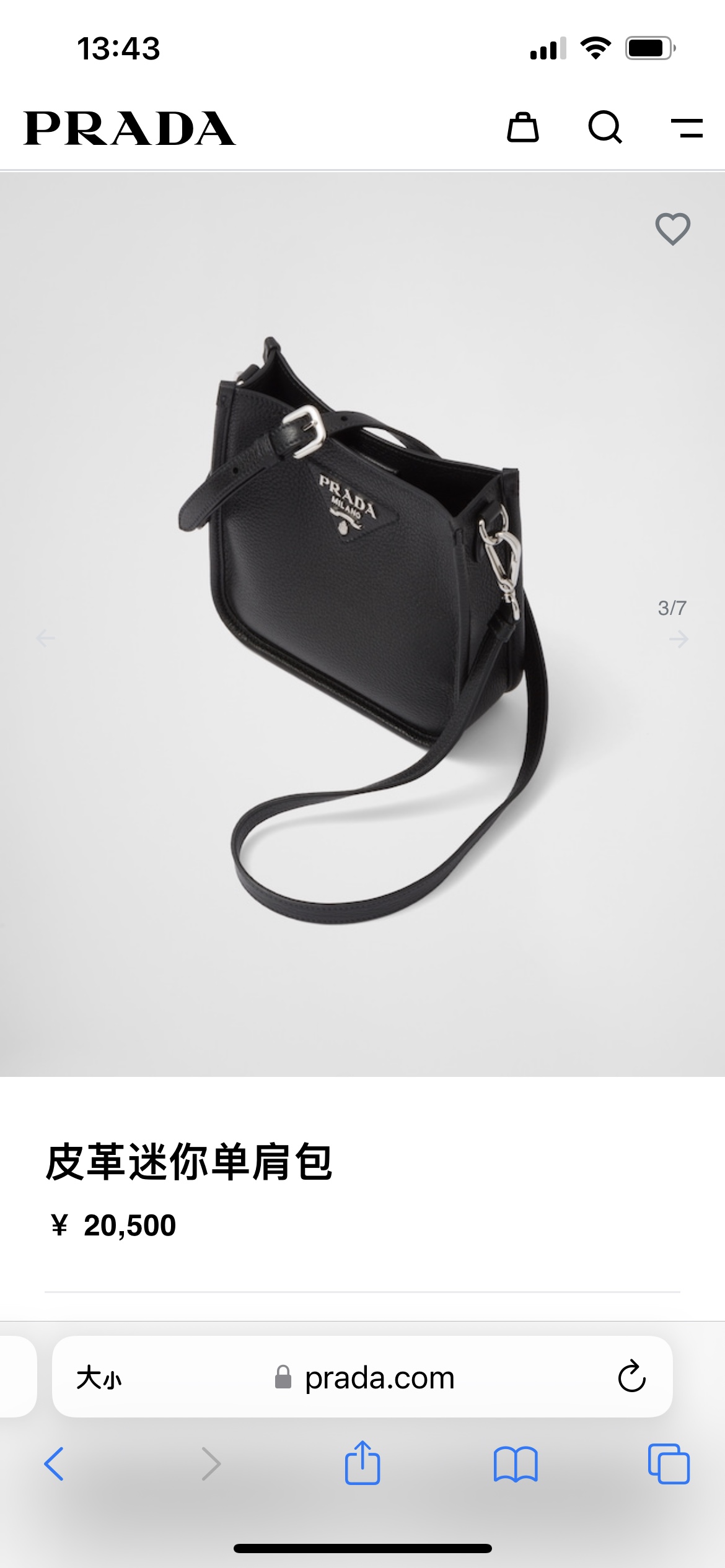Open the hamburger menu
This screenshot has height=1568, width=725.
coord(687,128)
